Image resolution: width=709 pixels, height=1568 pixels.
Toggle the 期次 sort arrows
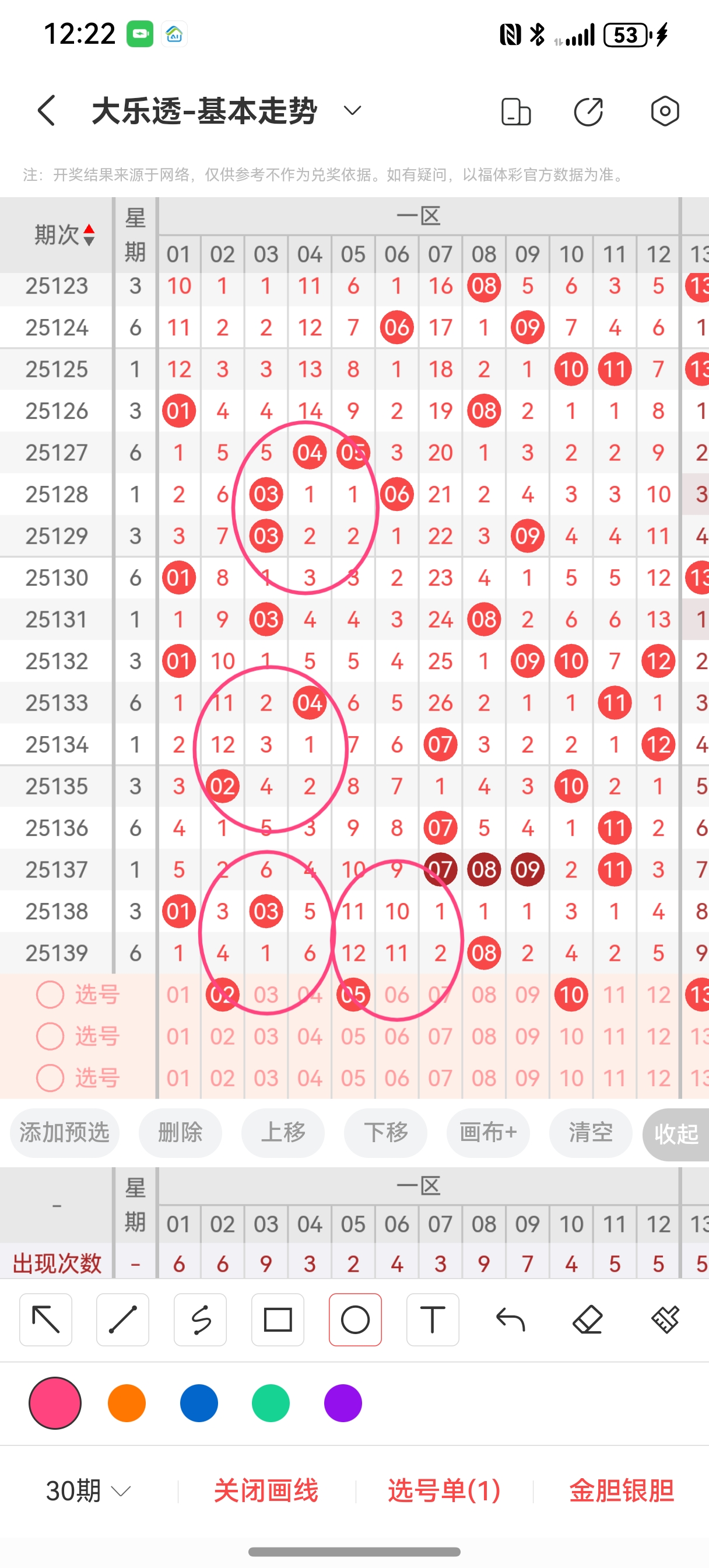click(89, 235)
